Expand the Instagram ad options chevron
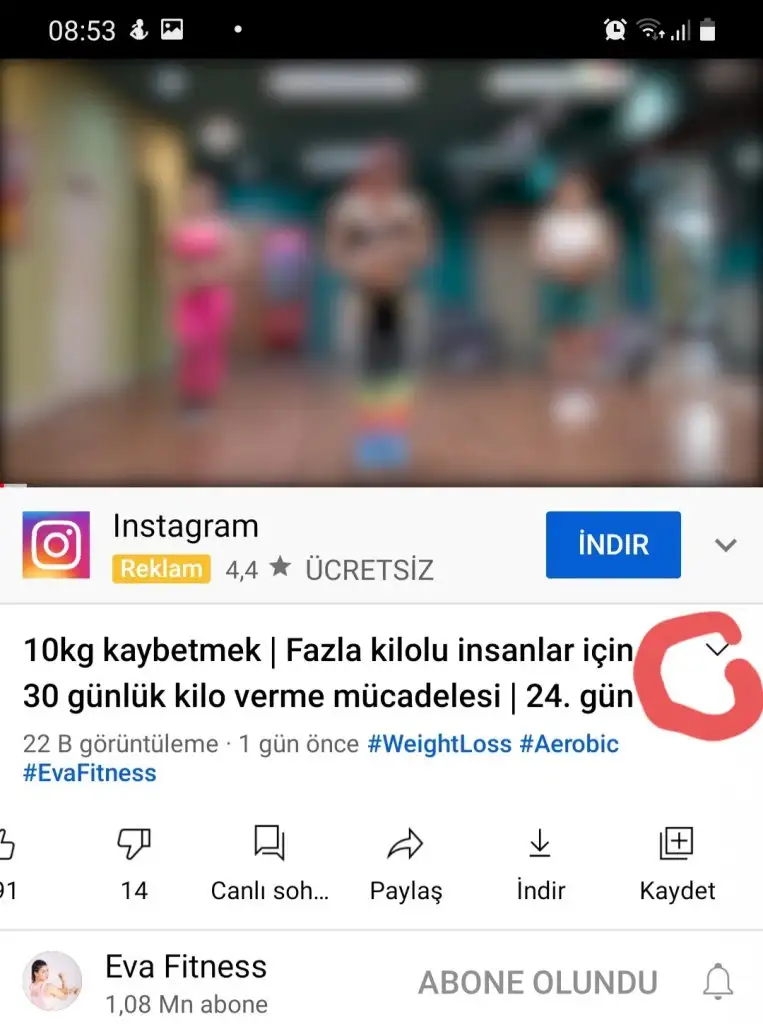The height and width of the screenshot is (1024, 763). (725, 546)
